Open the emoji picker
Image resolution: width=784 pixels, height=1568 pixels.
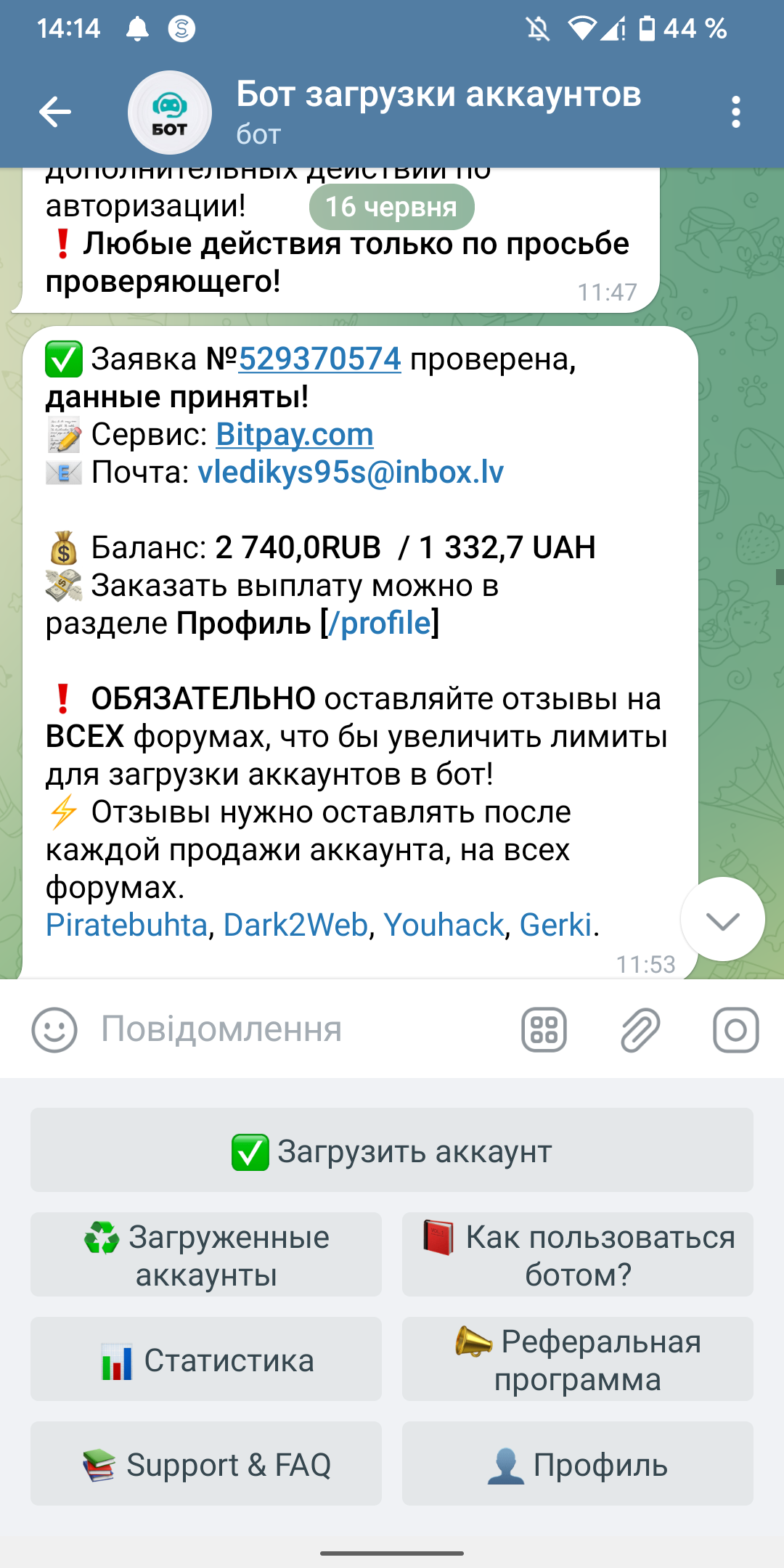click(54, 1030)
